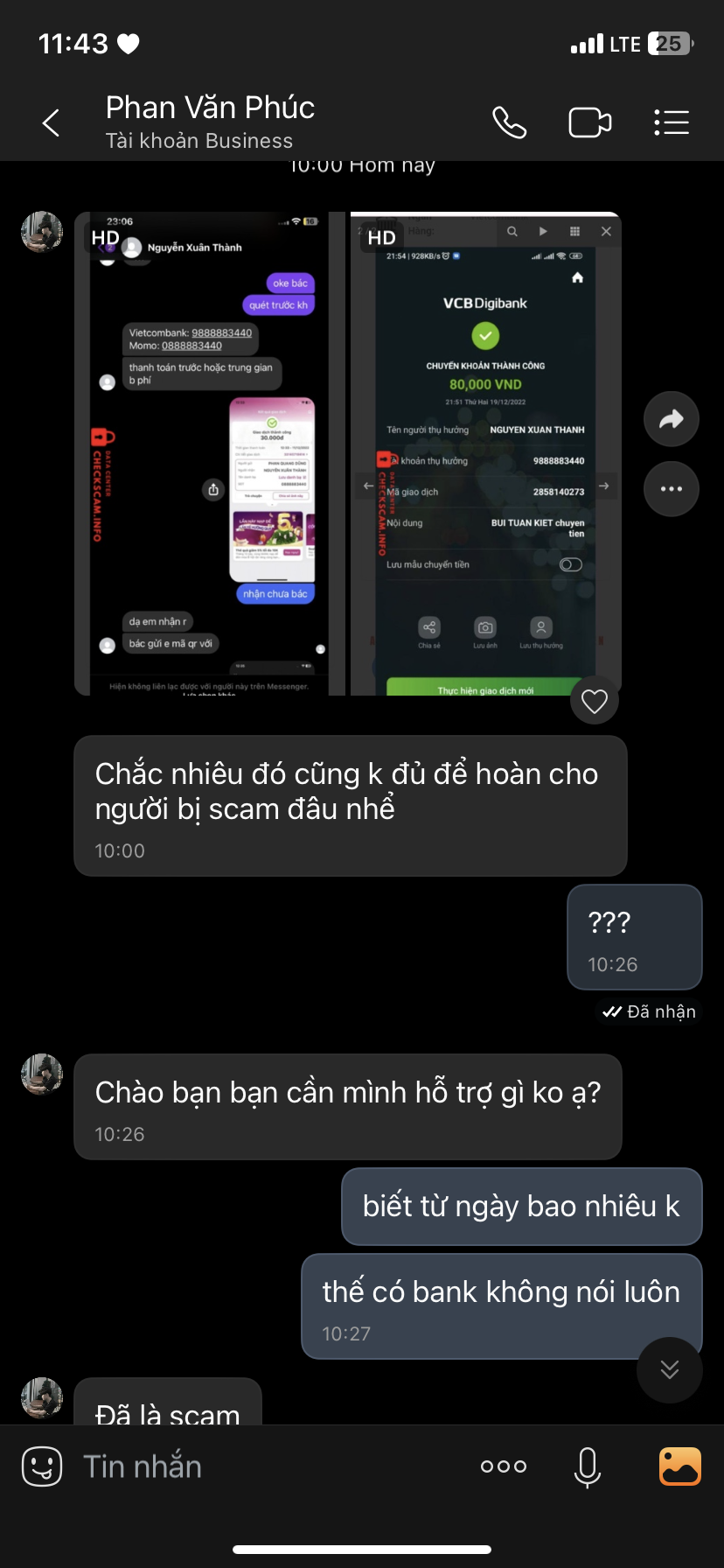Open Phan Văn Phúc's profile from the header
Image resolution: width=724 pixels, height=1568 pixels.
pyautogui.click(x=210, y=122)
